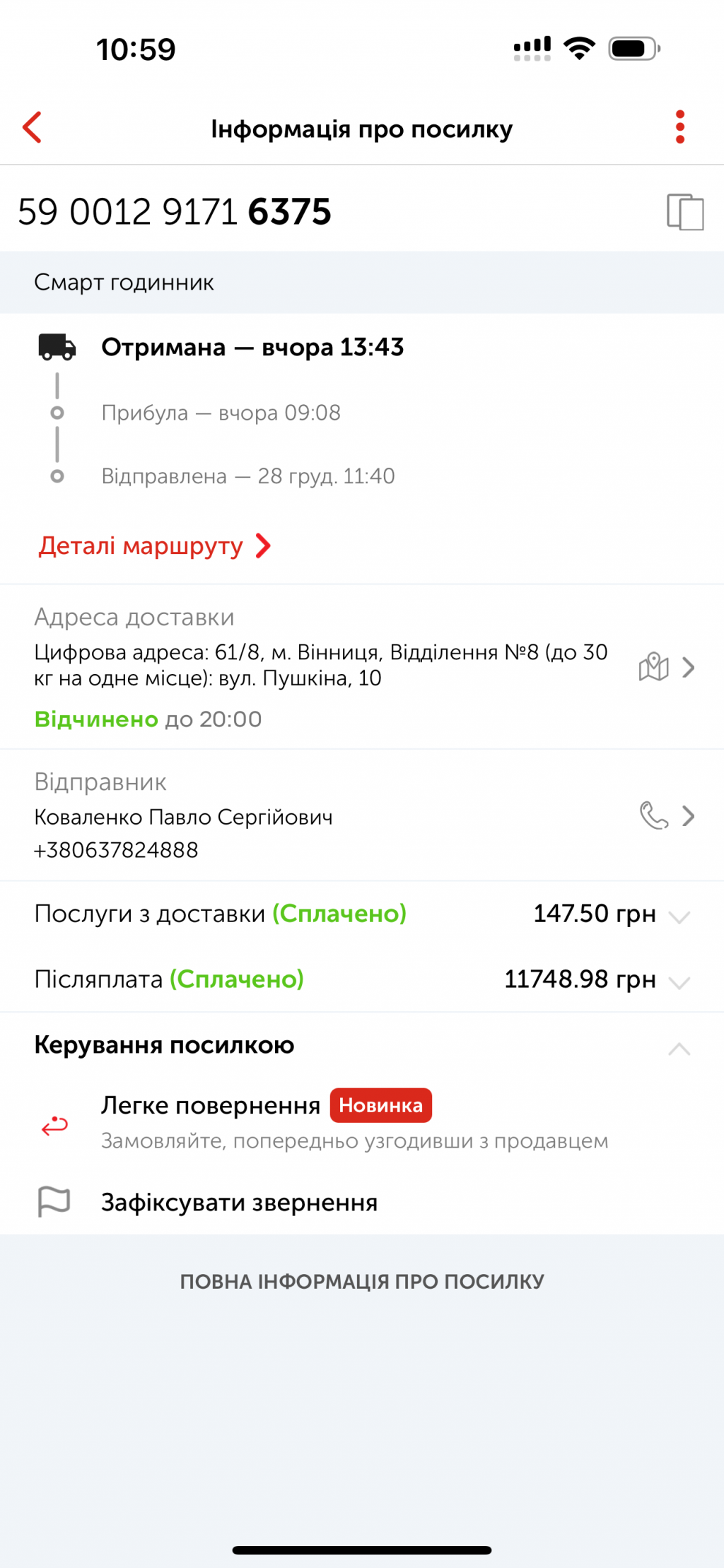Viewport: 724px width, 1568px height.
Task: Call sender Коваленко Павло Сергійович
Action: pyautogui.click(x=654, y=815)
